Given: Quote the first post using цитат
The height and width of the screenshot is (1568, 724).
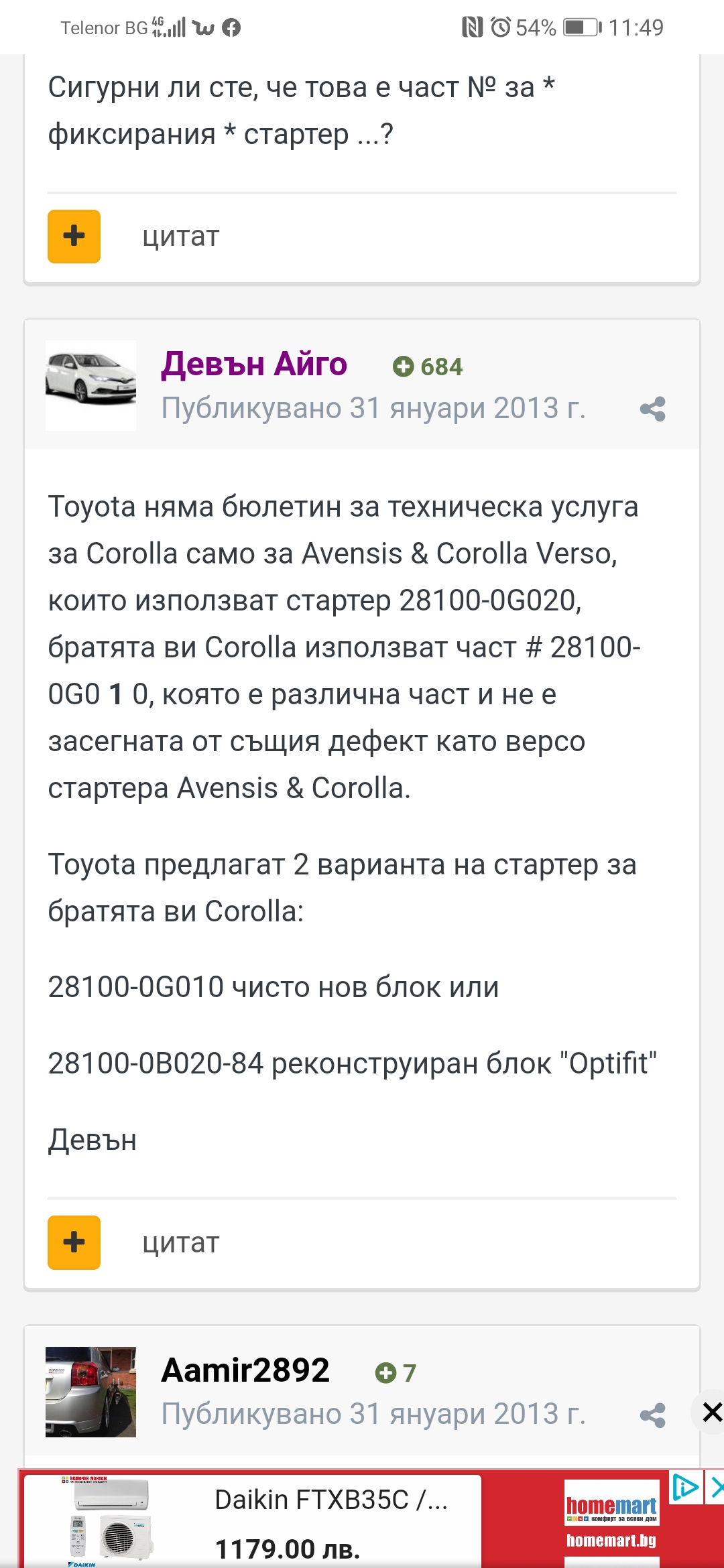Looking at the screenshot, I should tap(180, 237).
